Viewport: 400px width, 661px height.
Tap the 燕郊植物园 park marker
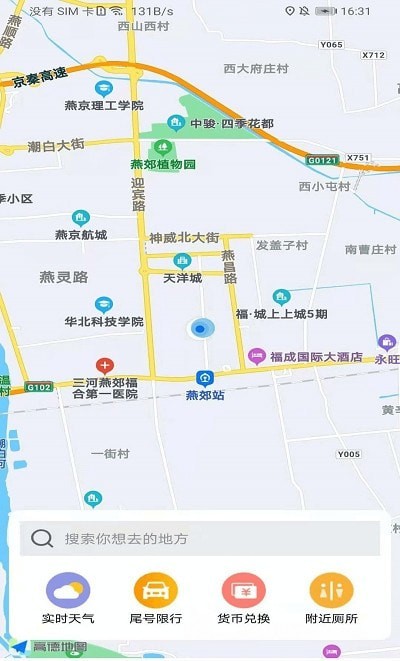point(162,148)
